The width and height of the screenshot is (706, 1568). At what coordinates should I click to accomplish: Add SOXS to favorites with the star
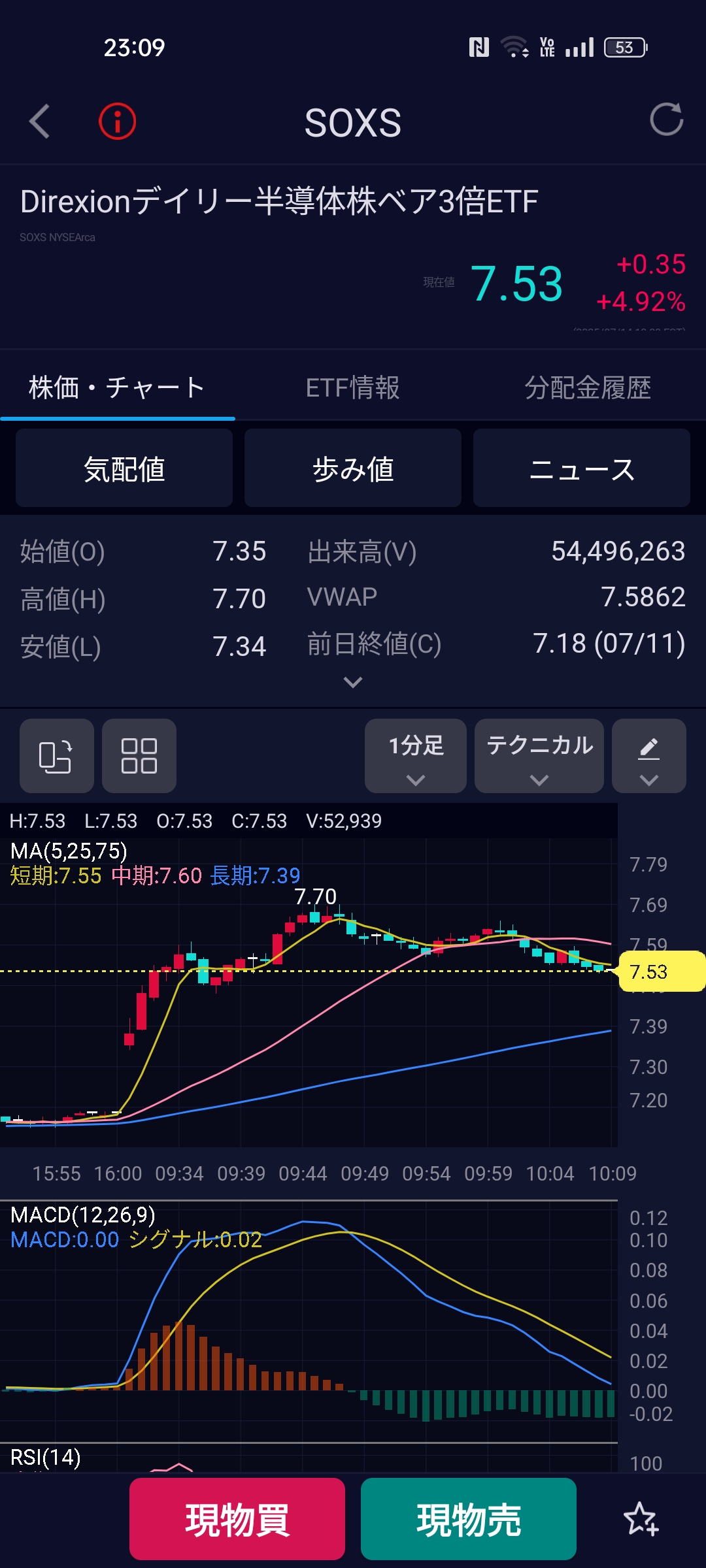point(641,1519)
